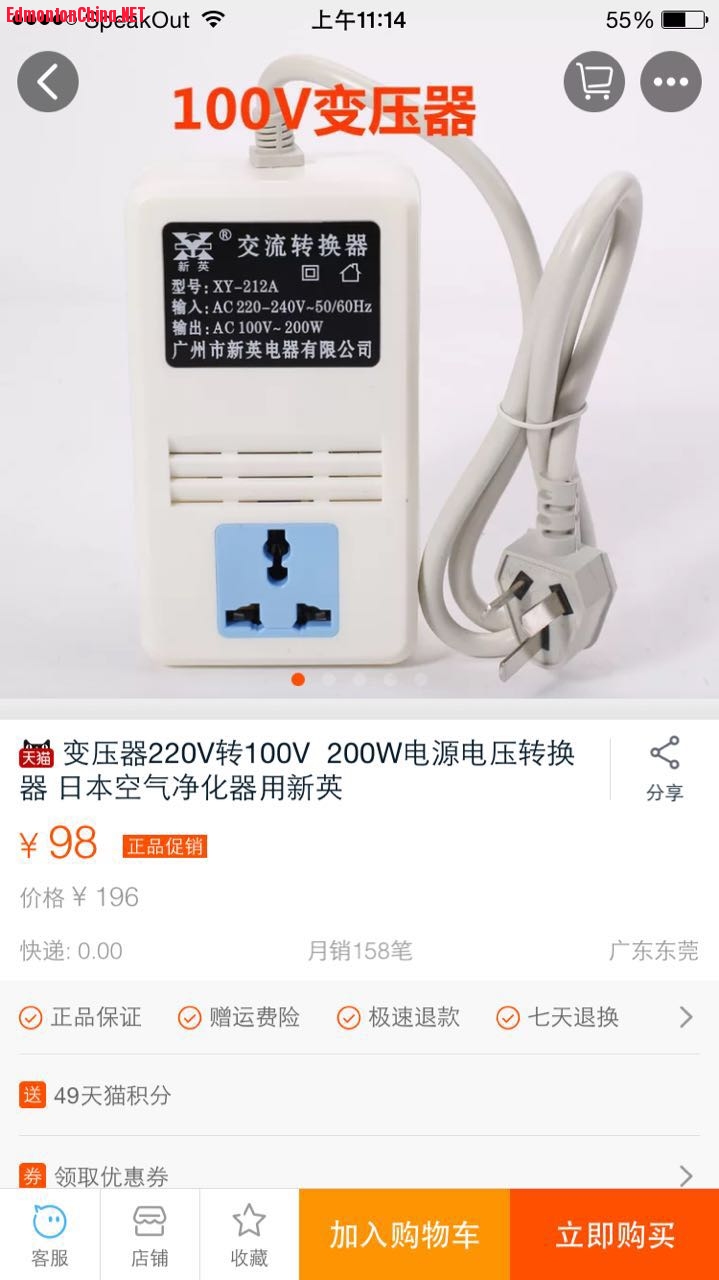Add this item to favorites with 收藏
The width and height of the screenshot is (719, 1280).
[x=249, y=1234]
